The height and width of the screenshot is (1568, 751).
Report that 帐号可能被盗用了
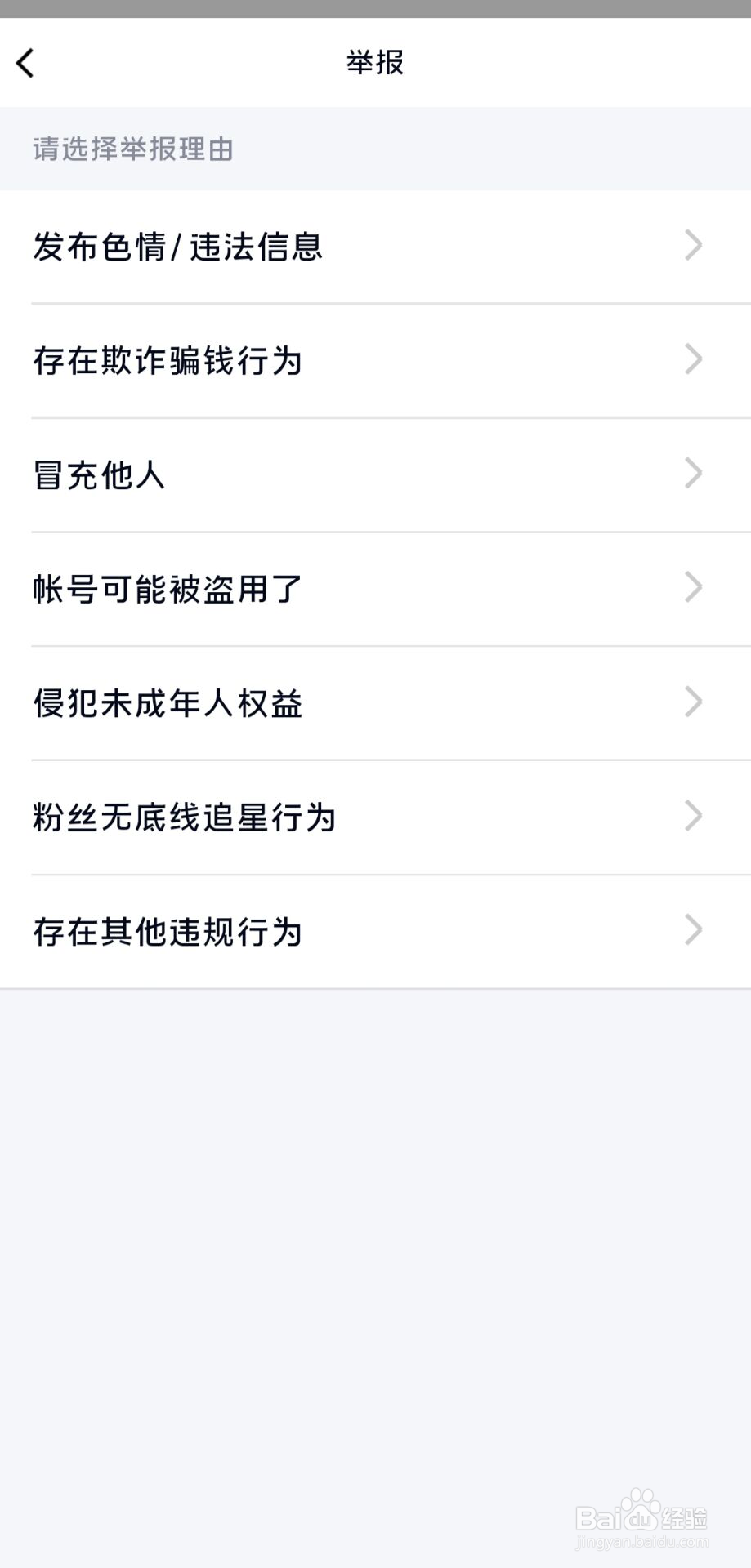pyautogui.click(x=168, y=588)
